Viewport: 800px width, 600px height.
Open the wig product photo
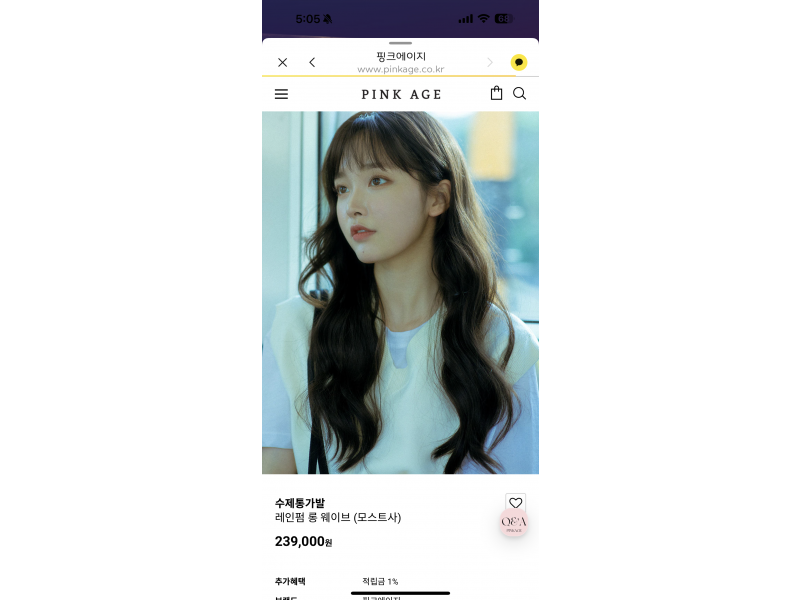click(400, 292)
